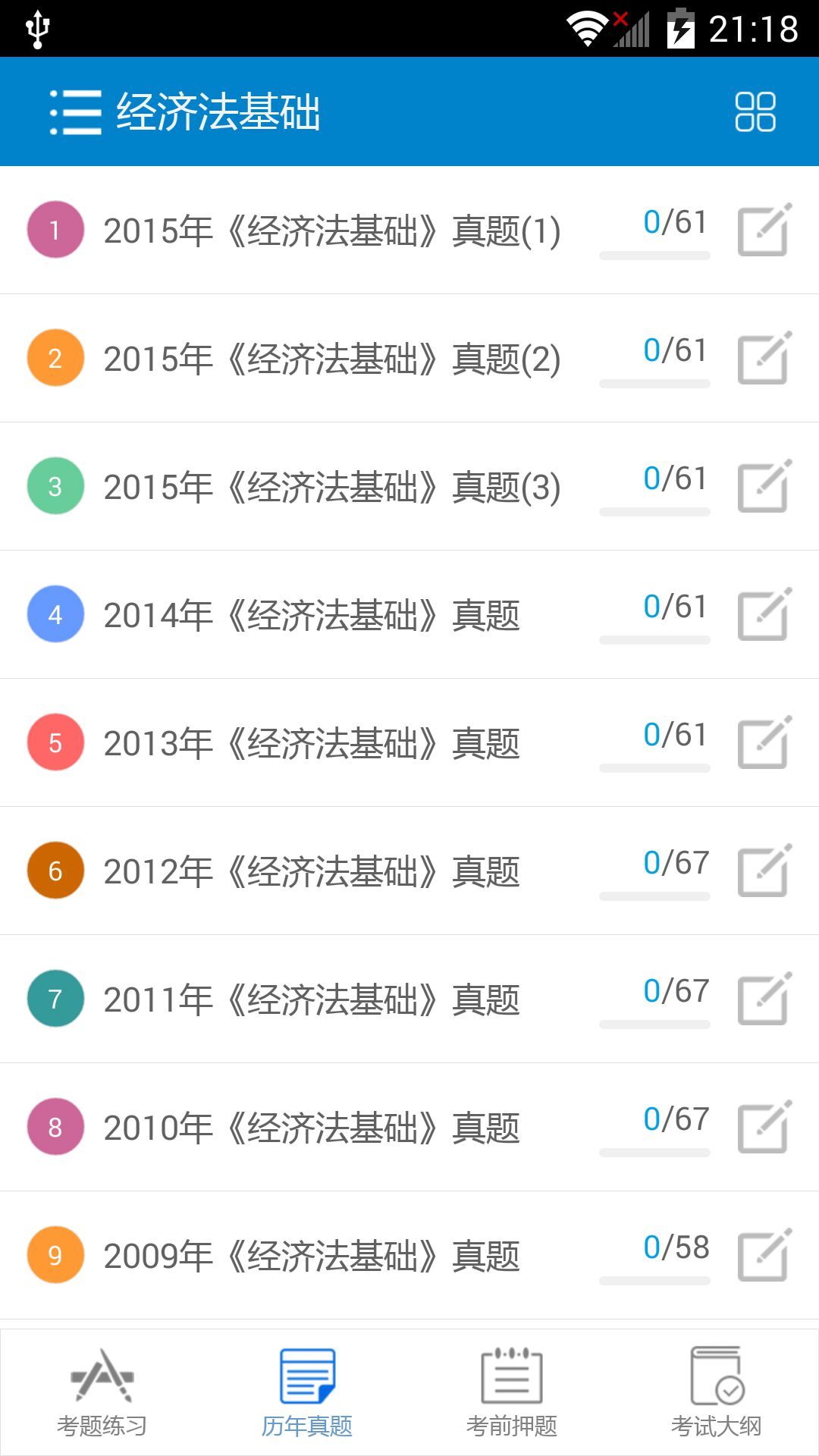Open 2015年《经济法基础》真题(1)

[x=332, y=231]
